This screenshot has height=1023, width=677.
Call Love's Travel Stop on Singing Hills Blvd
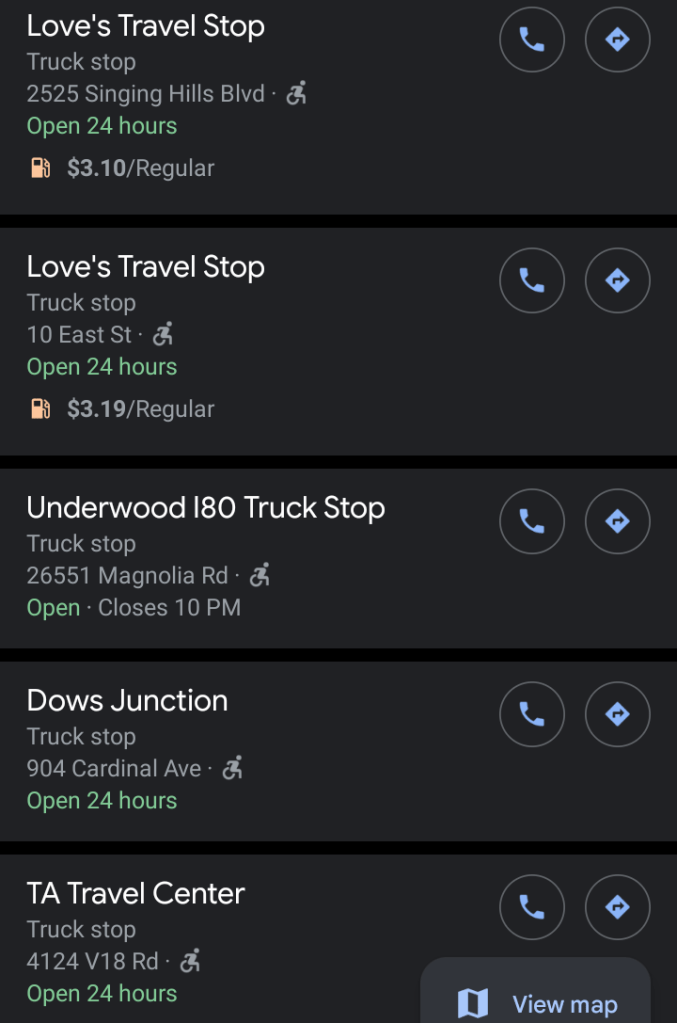(532, 40)
